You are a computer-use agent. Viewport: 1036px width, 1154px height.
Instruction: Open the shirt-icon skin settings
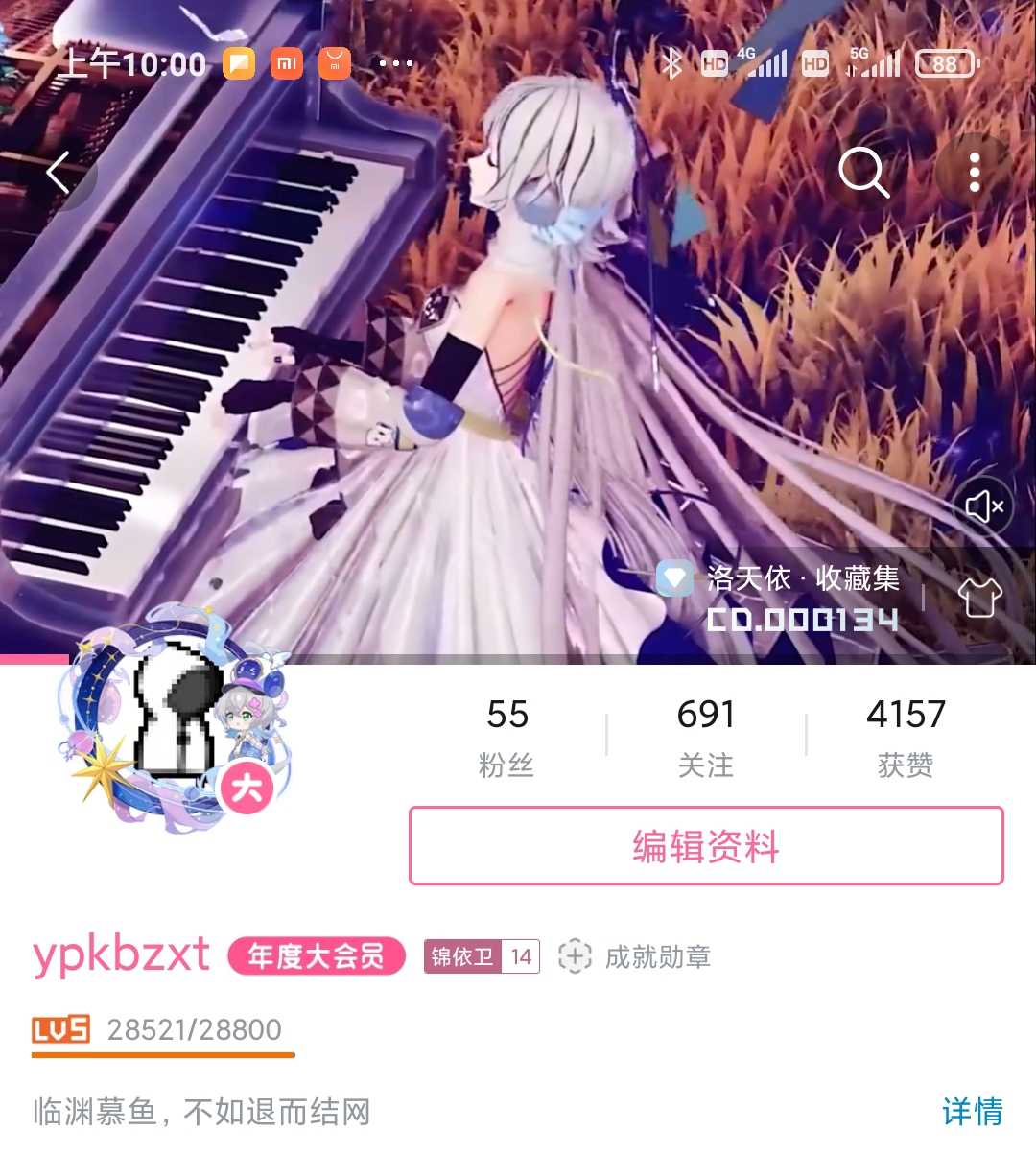click(x=979, y=599)
